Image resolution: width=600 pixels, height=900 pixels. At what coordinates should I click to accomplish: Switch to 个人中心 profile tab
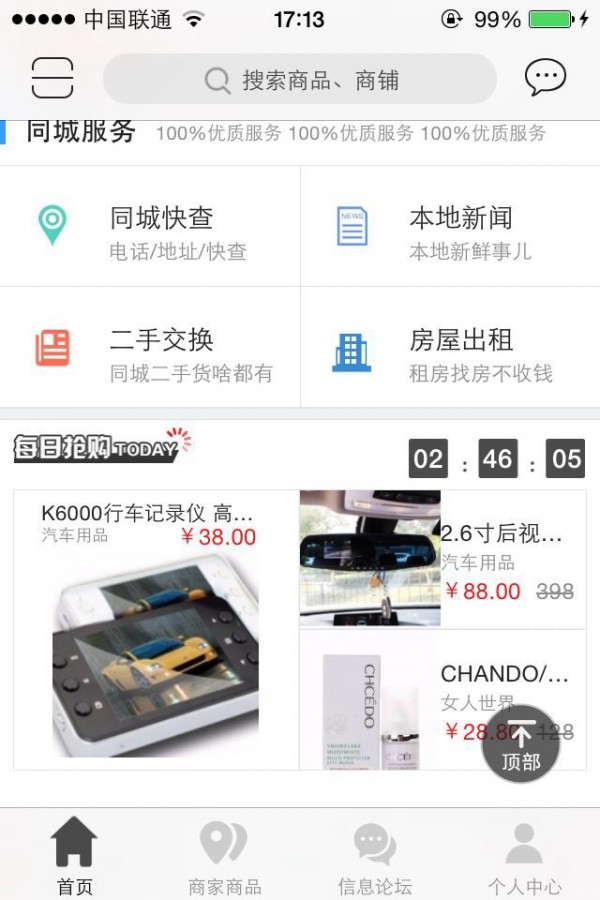(x=524, y=855)
